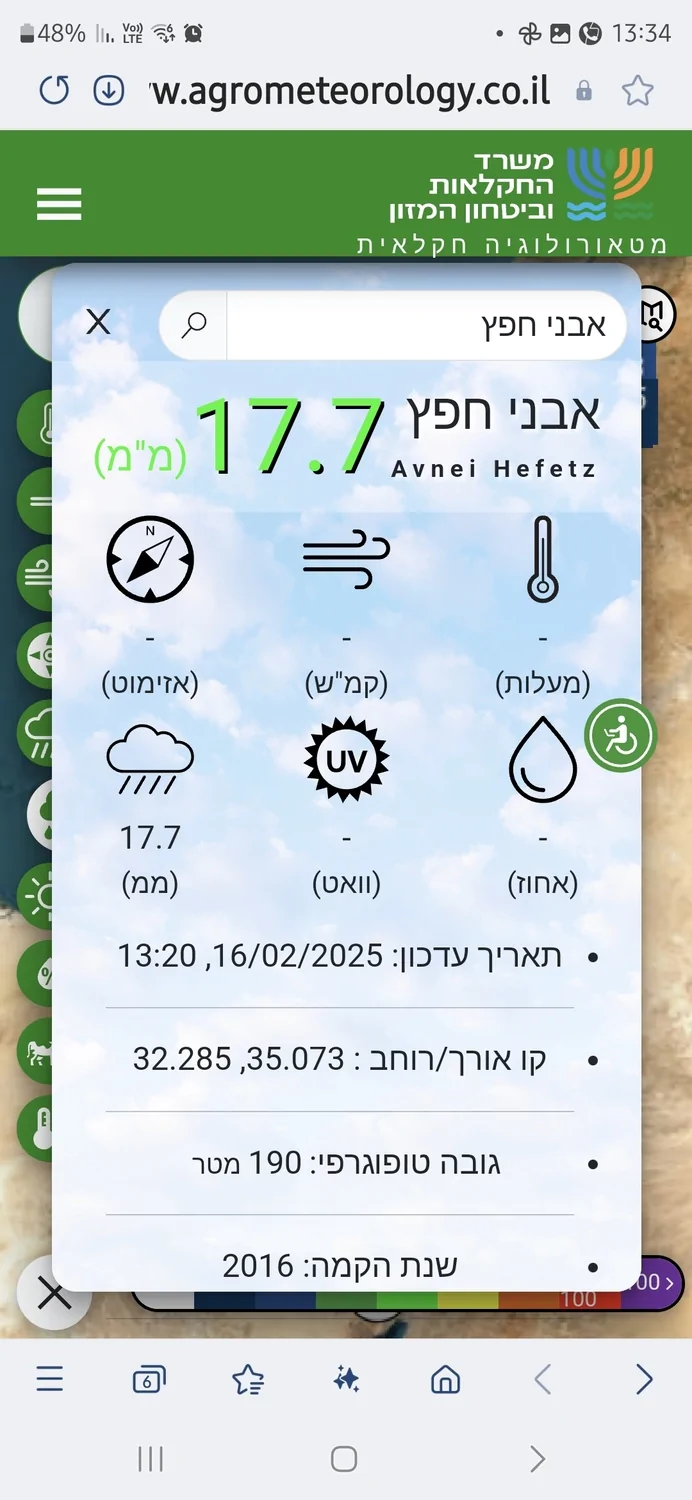The image size is (692, 1500).
Task: Tap the magnifier search icon
Action: coord(194,325)
